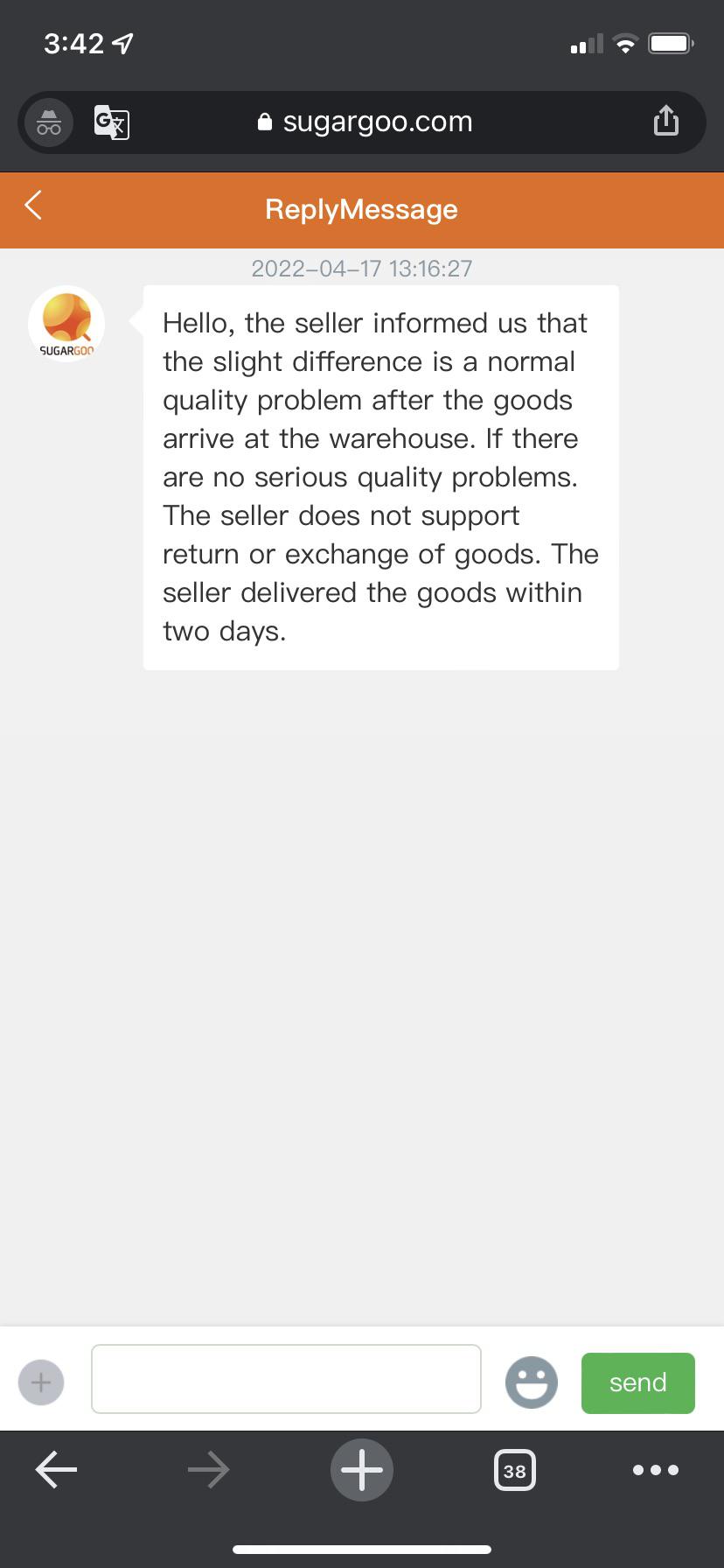Go back using the browser back arrow
Viewport: 724px width, 1568px height.
coord(55,1470)
